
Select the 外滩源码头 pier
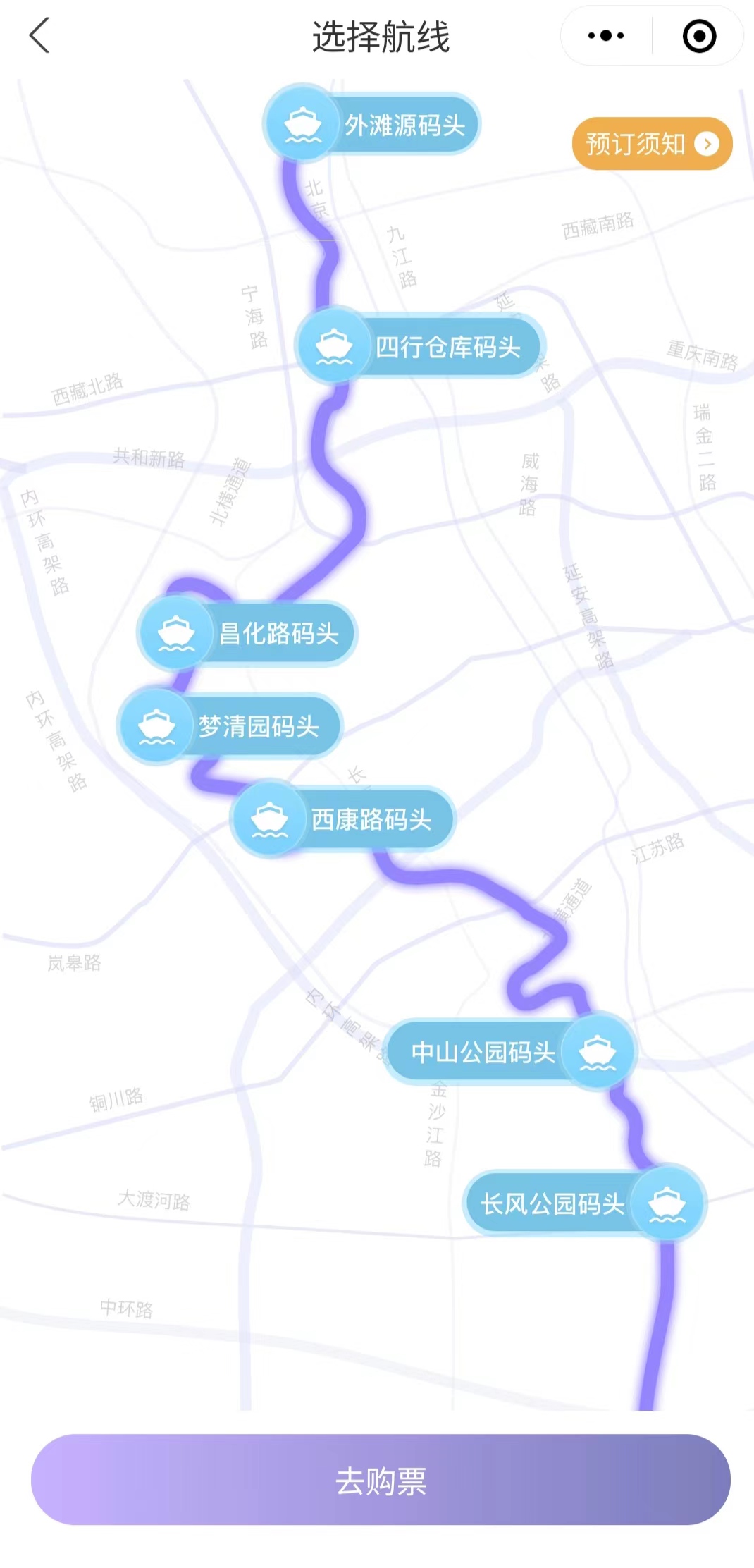pos(372,125)
